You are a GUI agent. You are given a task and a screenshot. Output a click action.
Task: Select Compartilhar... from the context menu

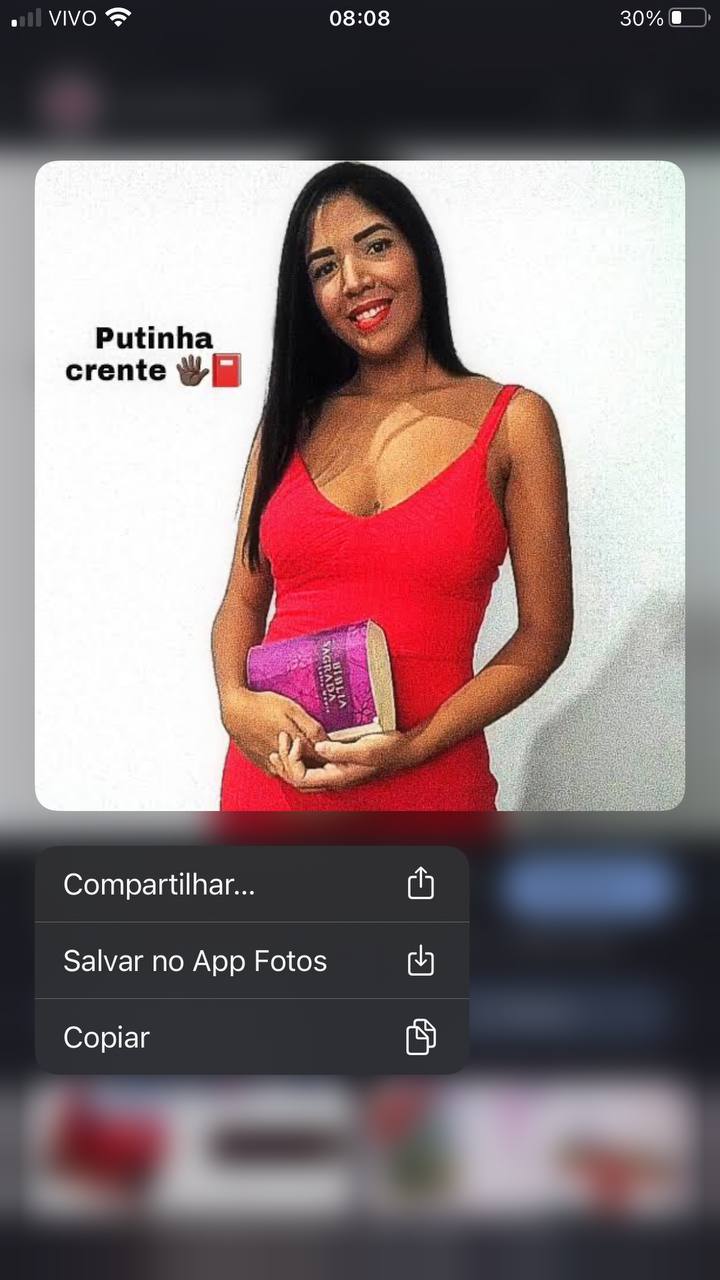(x=250, y=884)
